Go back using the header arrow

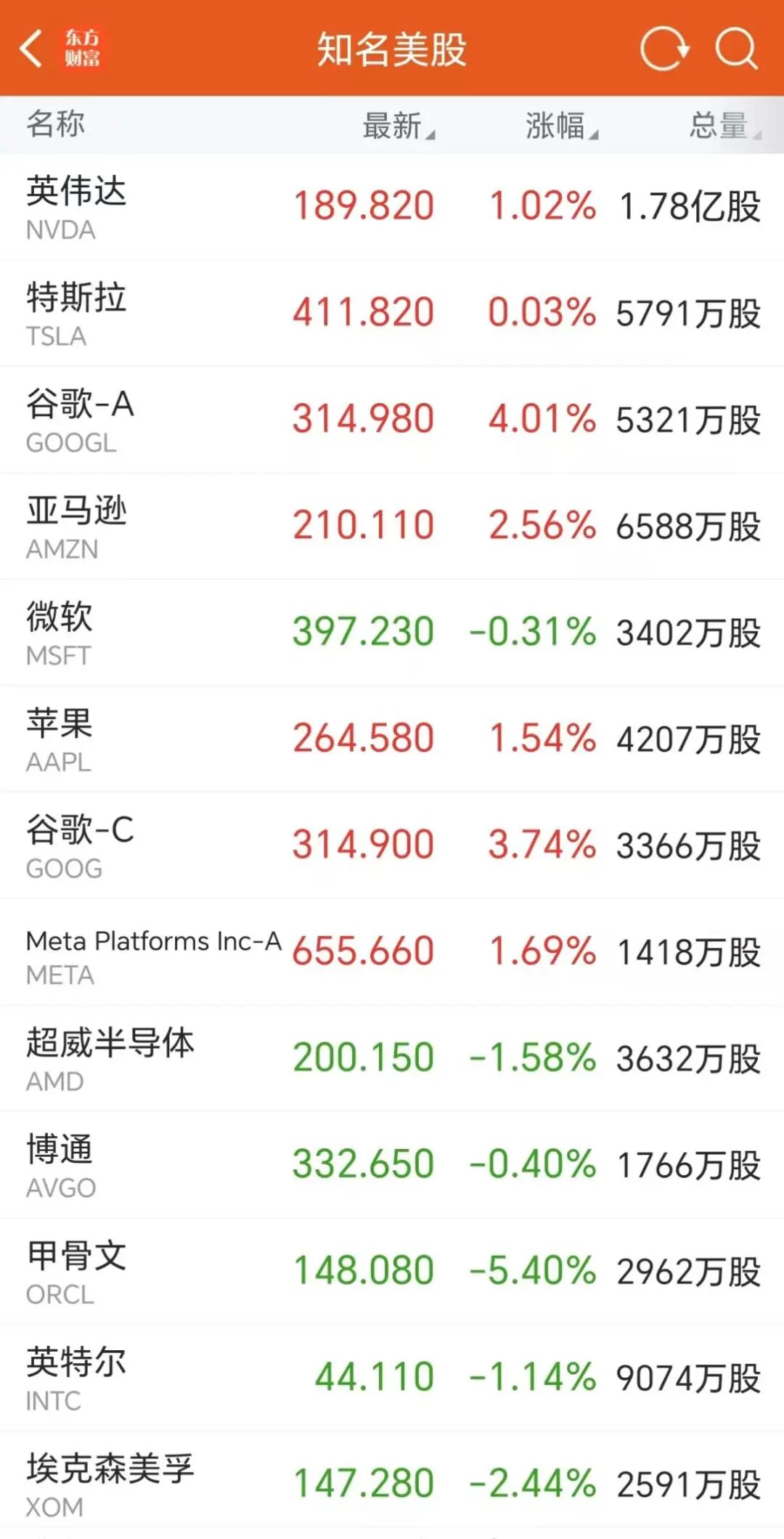pyautogui.click(x=32, y=49)
